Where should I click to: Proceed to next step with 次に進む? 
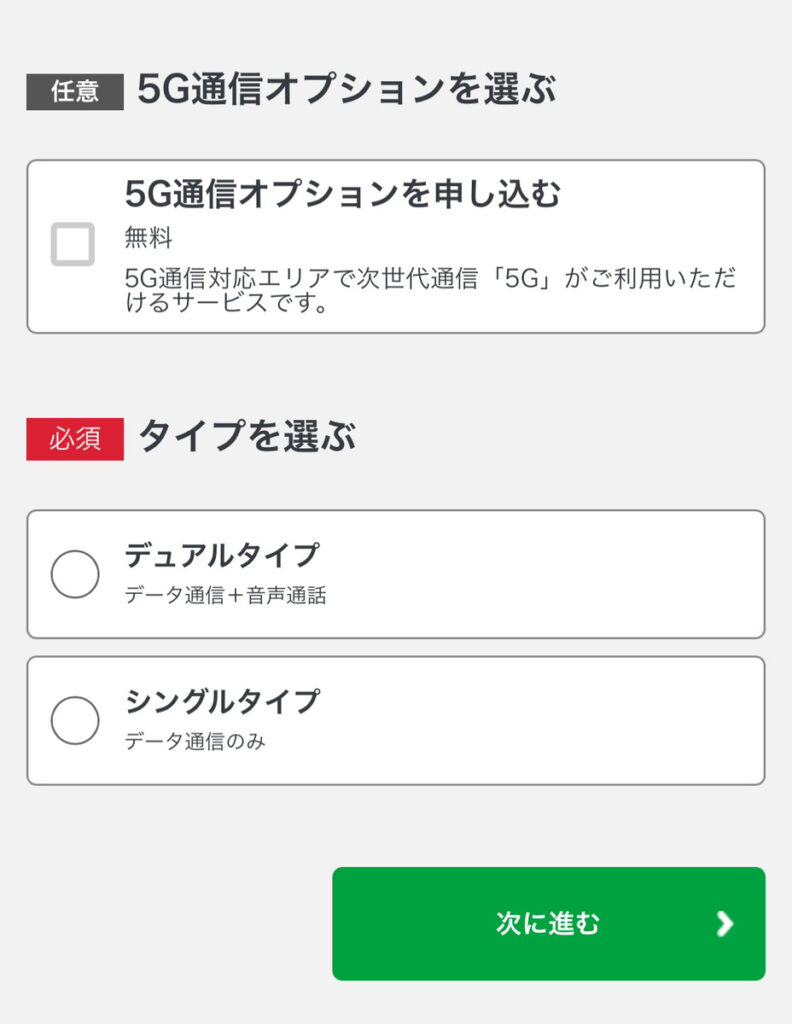click(x=547, y=924)
